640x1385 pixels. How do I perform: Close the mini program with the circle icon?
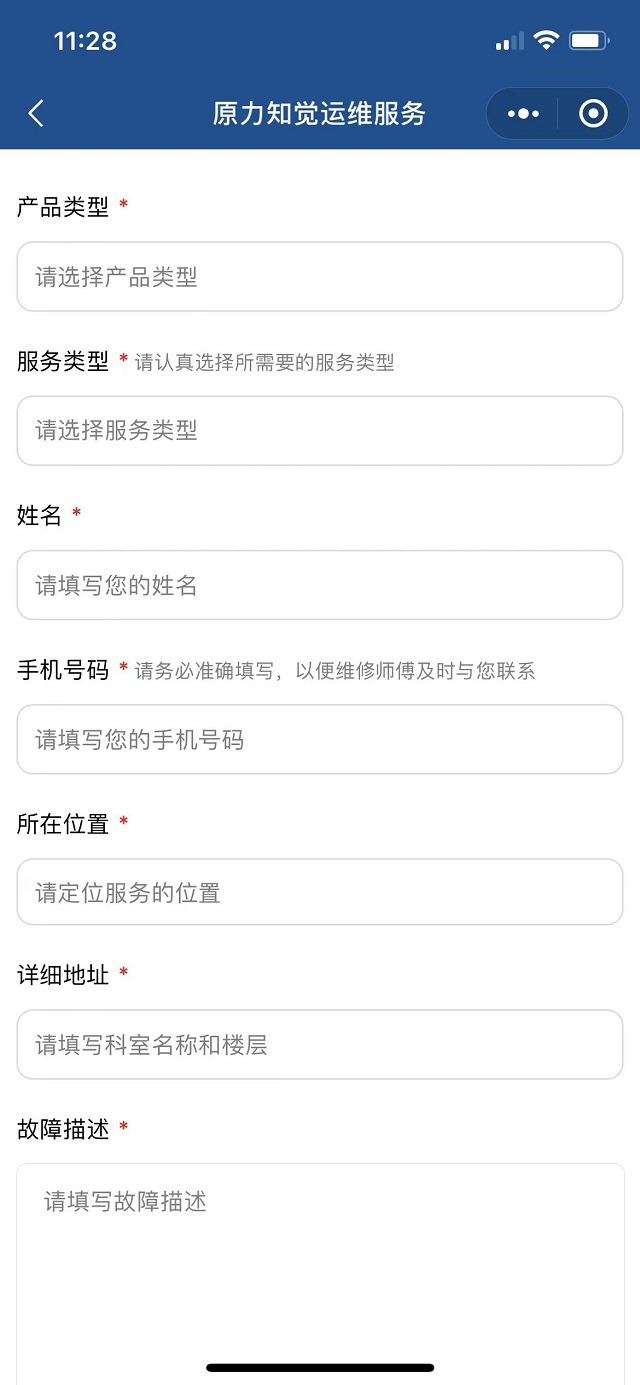pos(593,114)
